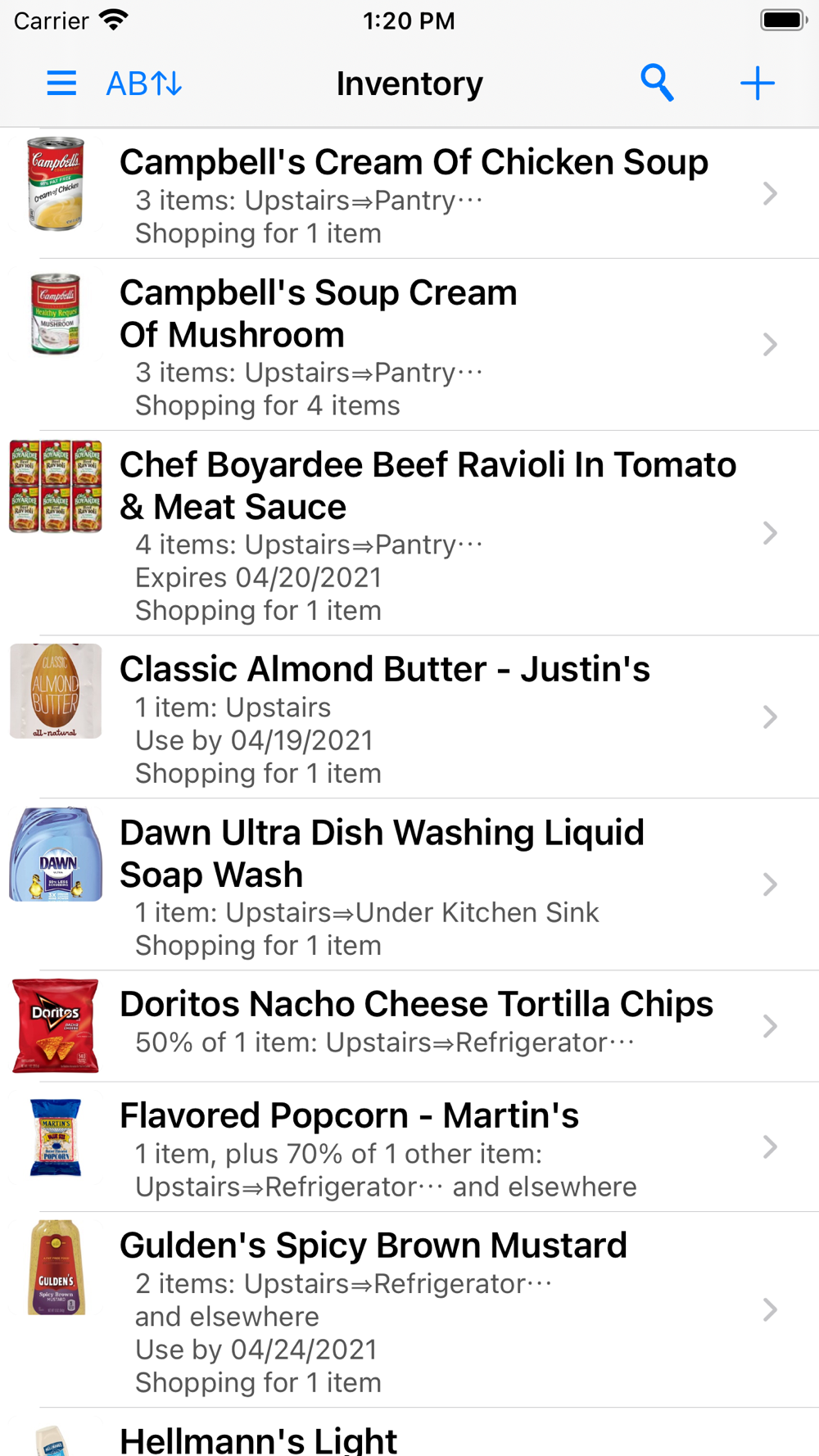Select Classic Almond Butter - Justin's
This screenshot has width=819, height=1456.
409,717
